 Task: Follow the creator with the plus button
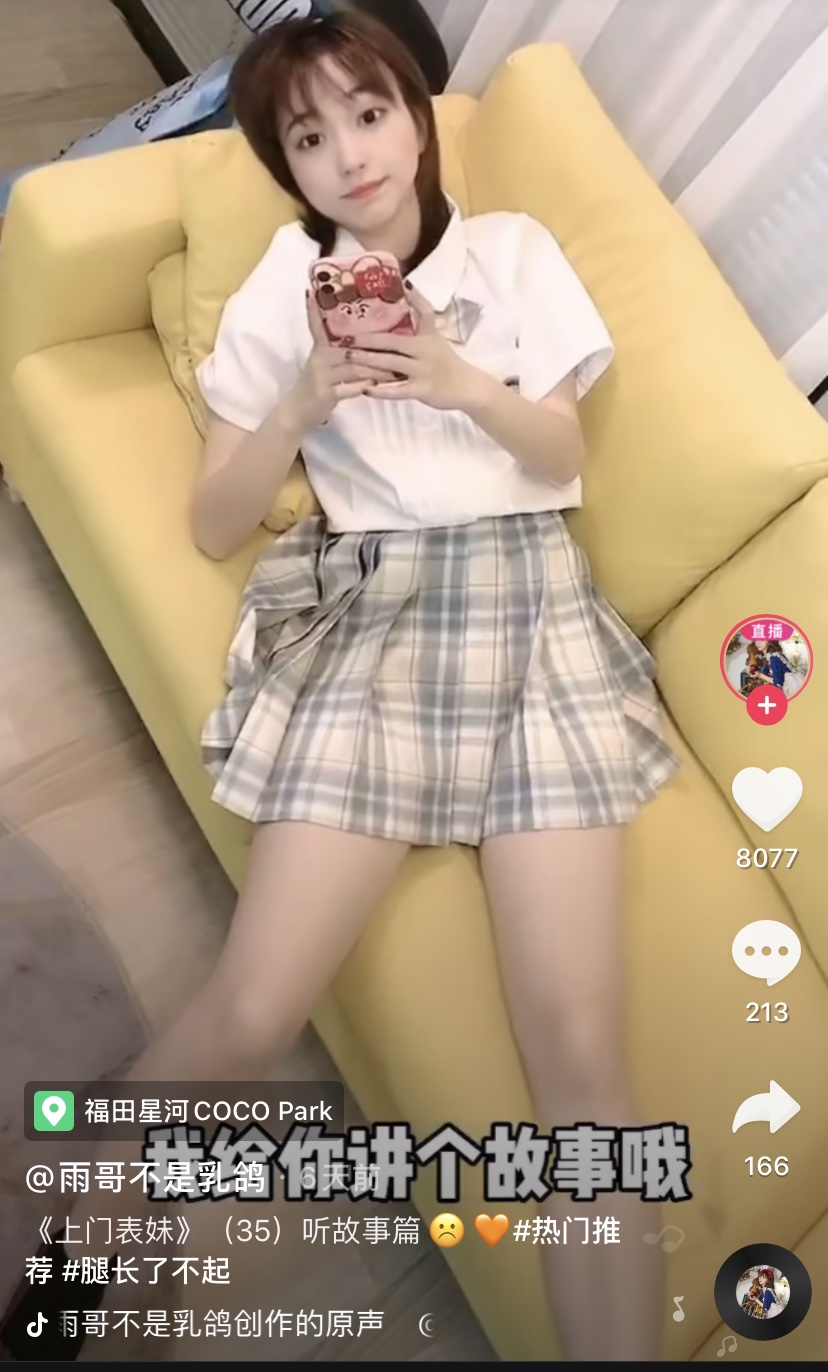(766, 706)
